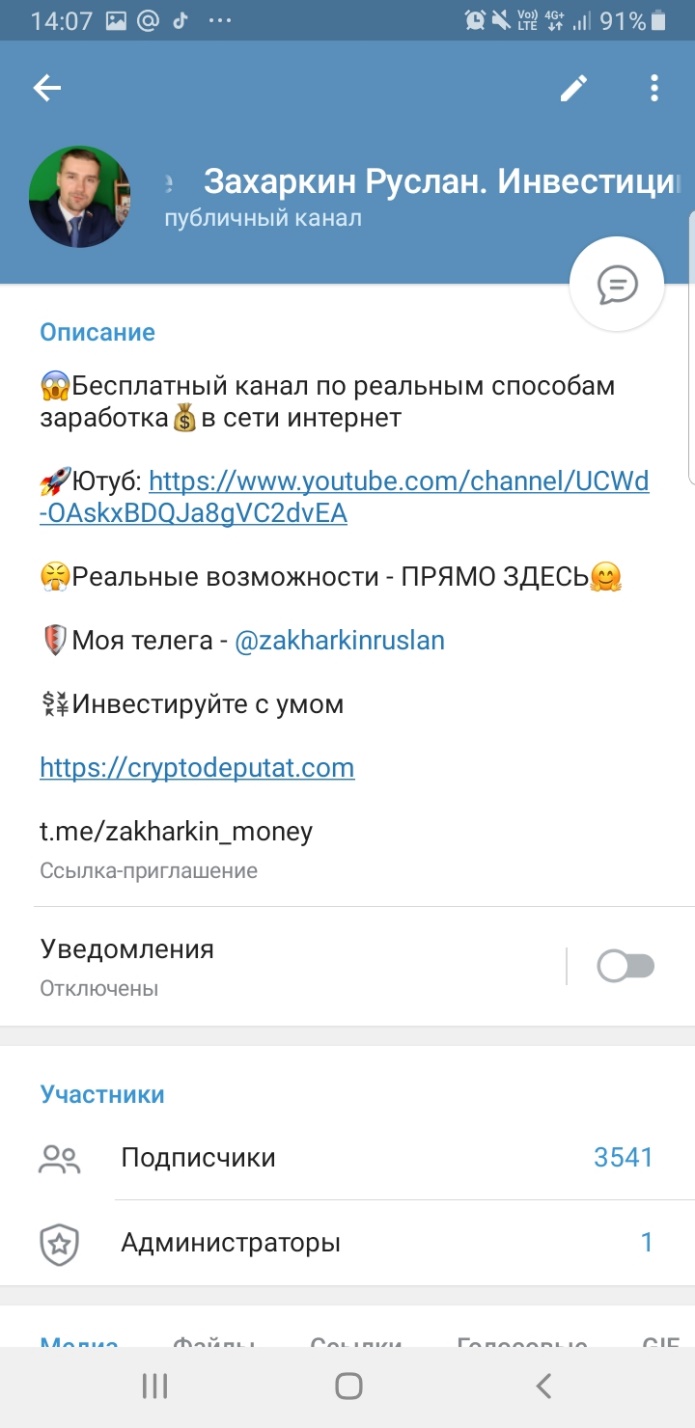Open the system recent apps view

[154, 1386]
